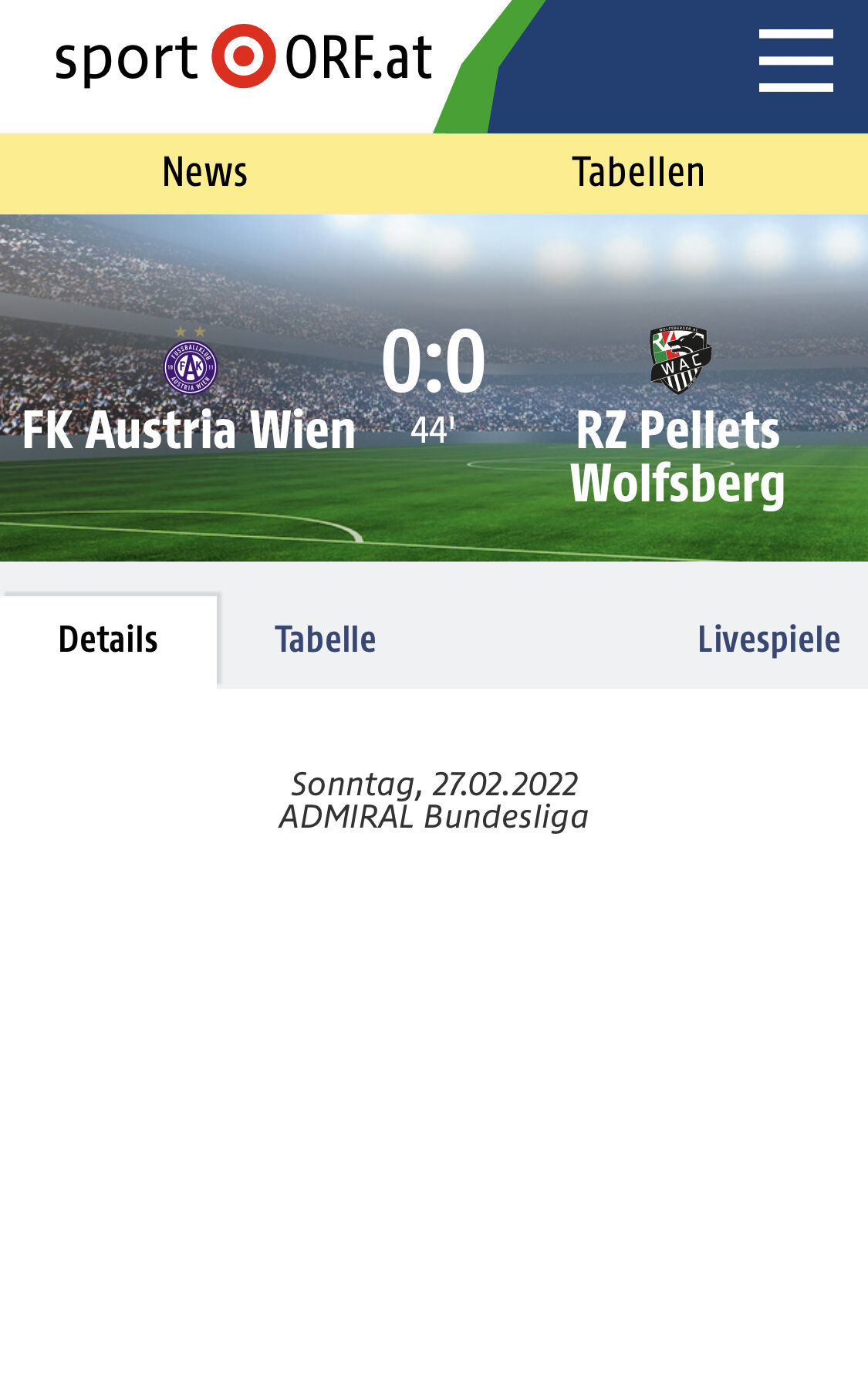Open the hamburger menu

(795, 60)
